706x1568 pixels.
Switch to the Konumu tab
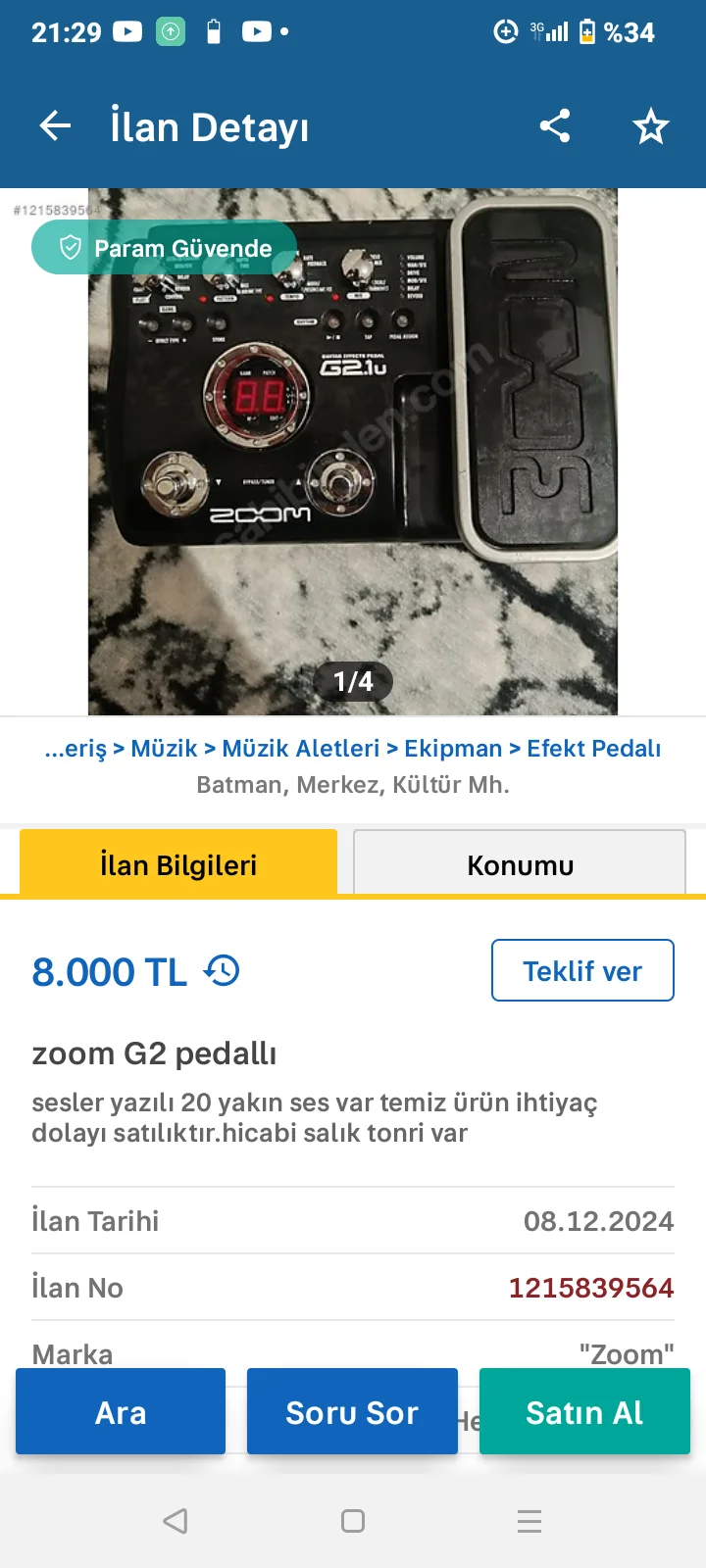coord(520,864)
